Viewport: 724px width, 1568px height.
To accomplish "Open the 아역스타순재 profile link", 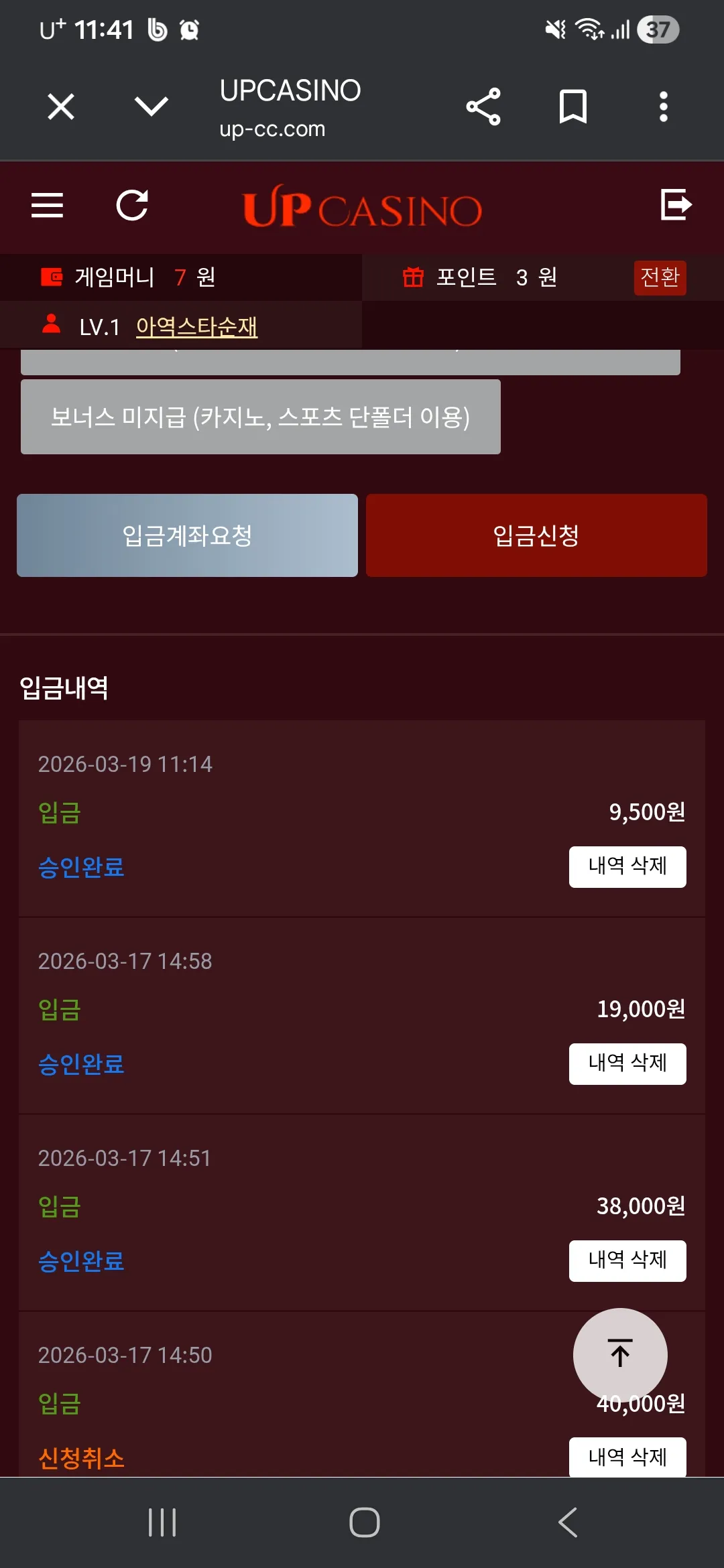I will coord(196,326).
